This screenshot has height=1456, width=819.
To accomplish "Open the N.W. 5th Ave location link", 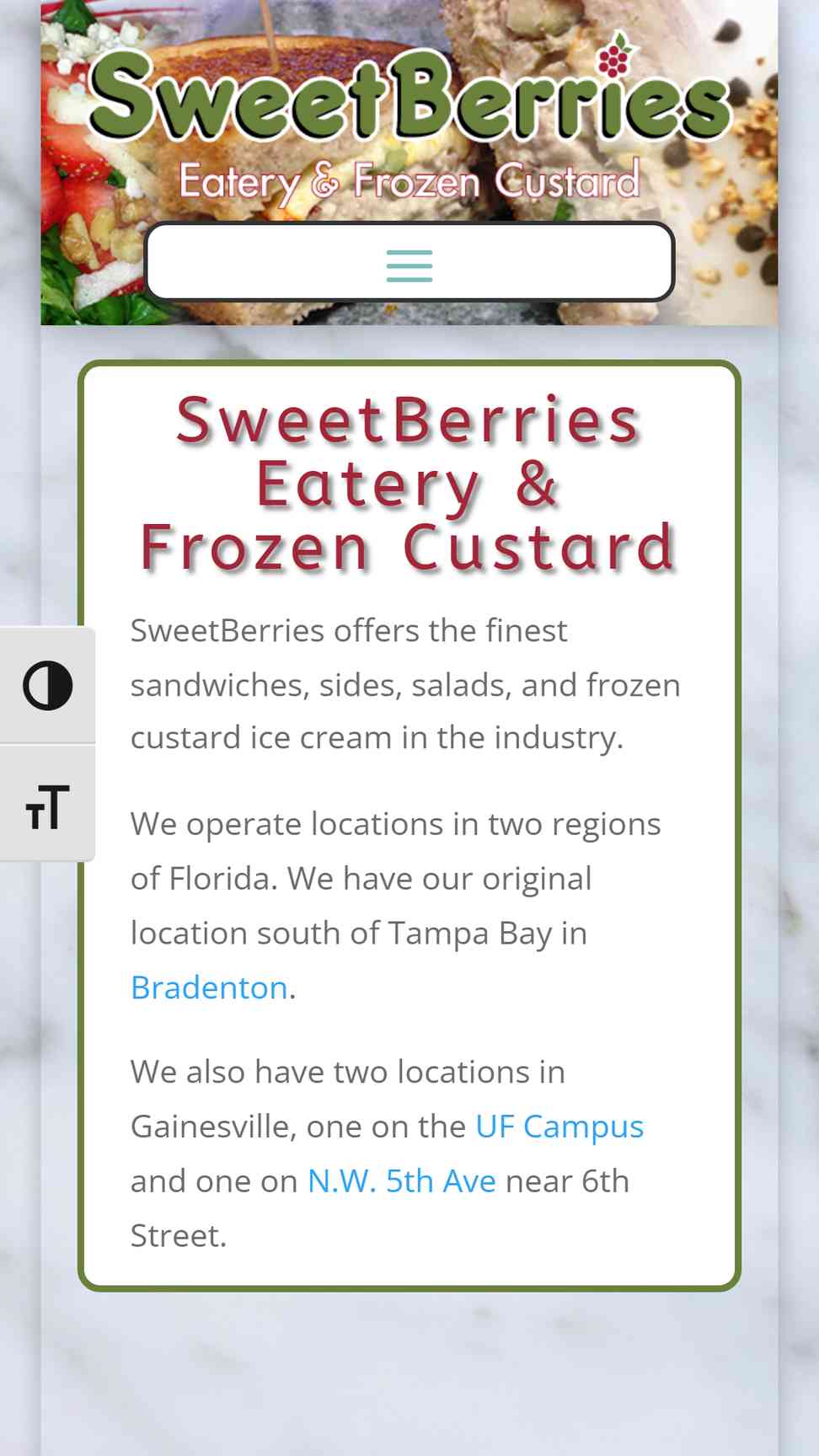I will 402,1180.
